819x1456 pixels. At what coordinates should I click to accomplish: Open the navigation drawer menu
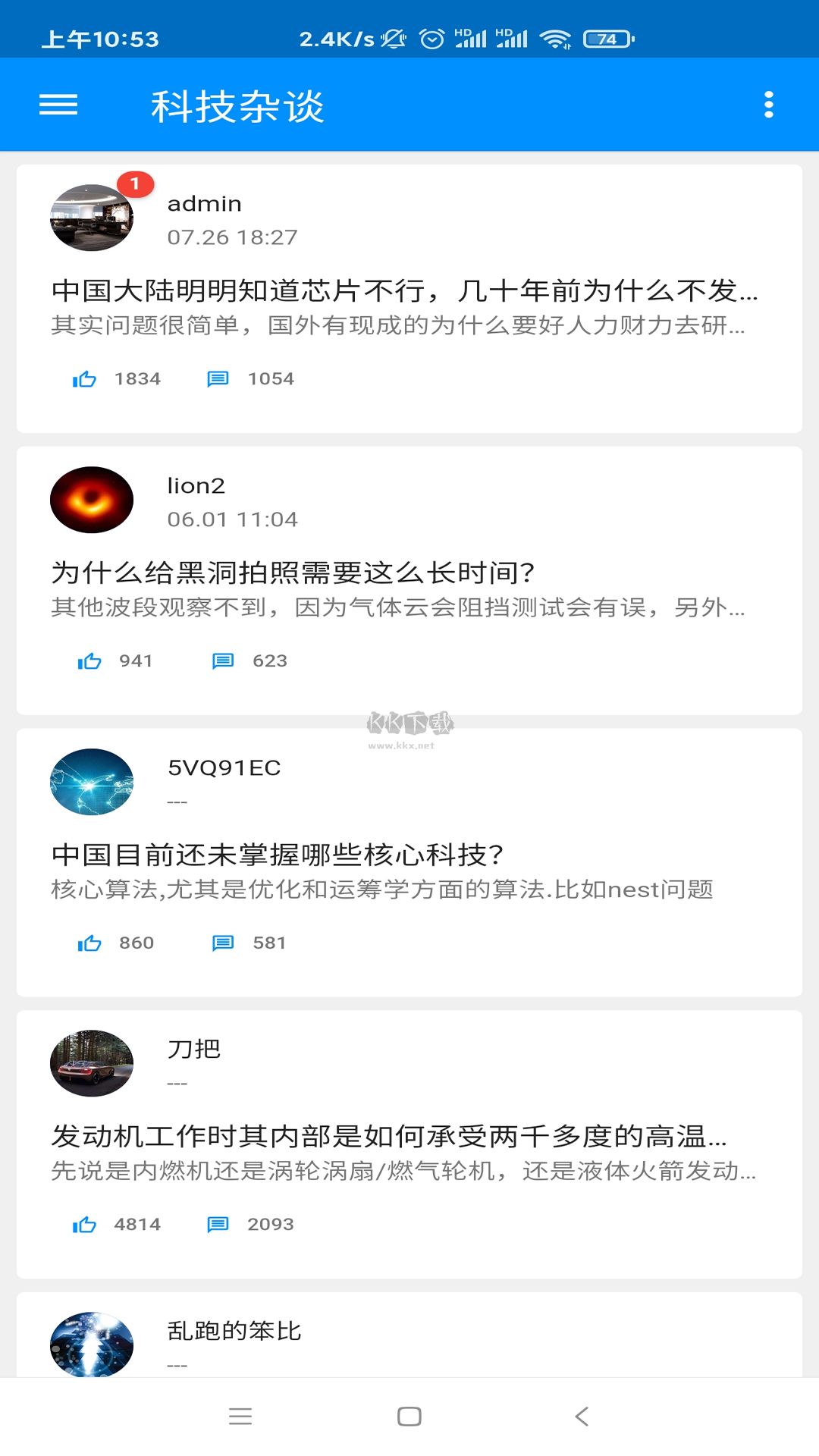[57, 105]
